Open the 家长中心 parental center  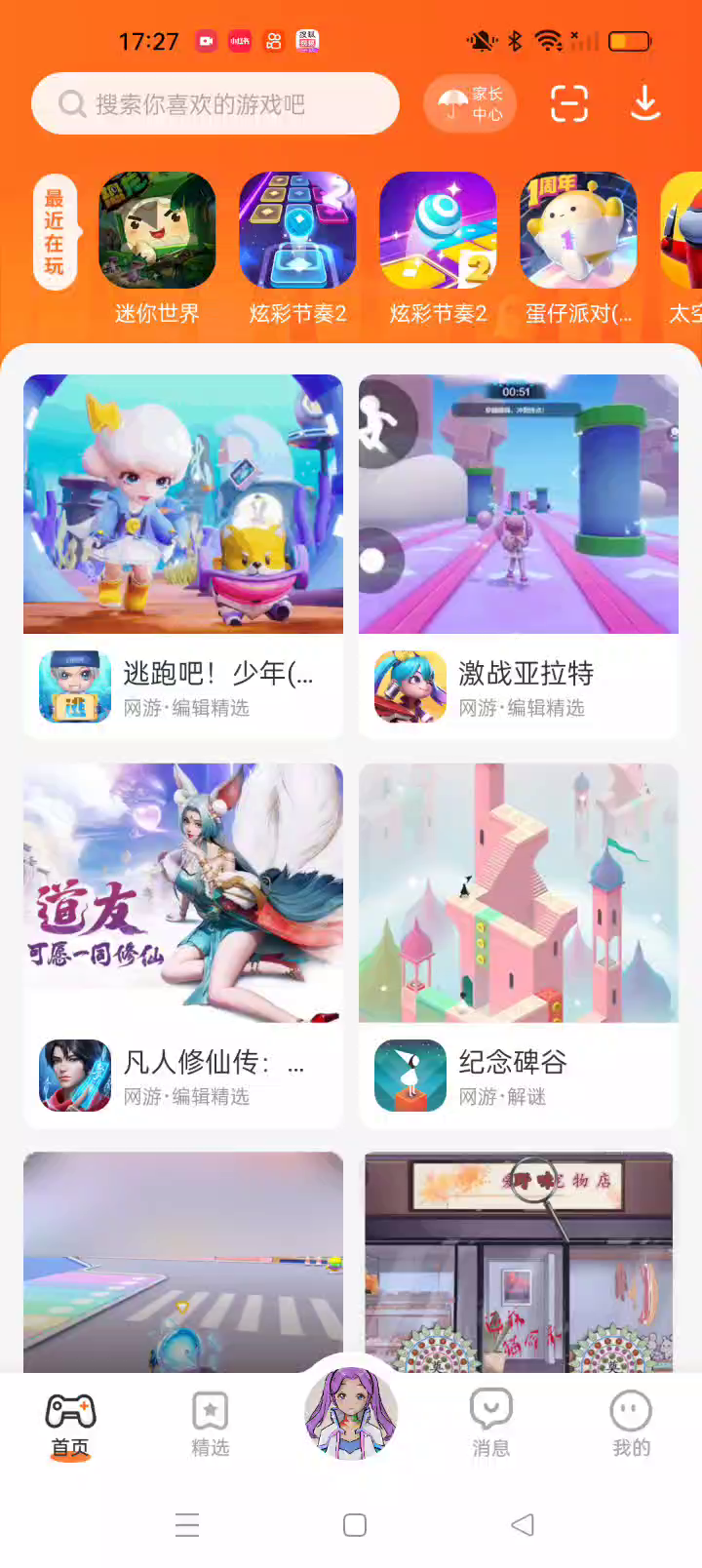click(x=470, y=103)
